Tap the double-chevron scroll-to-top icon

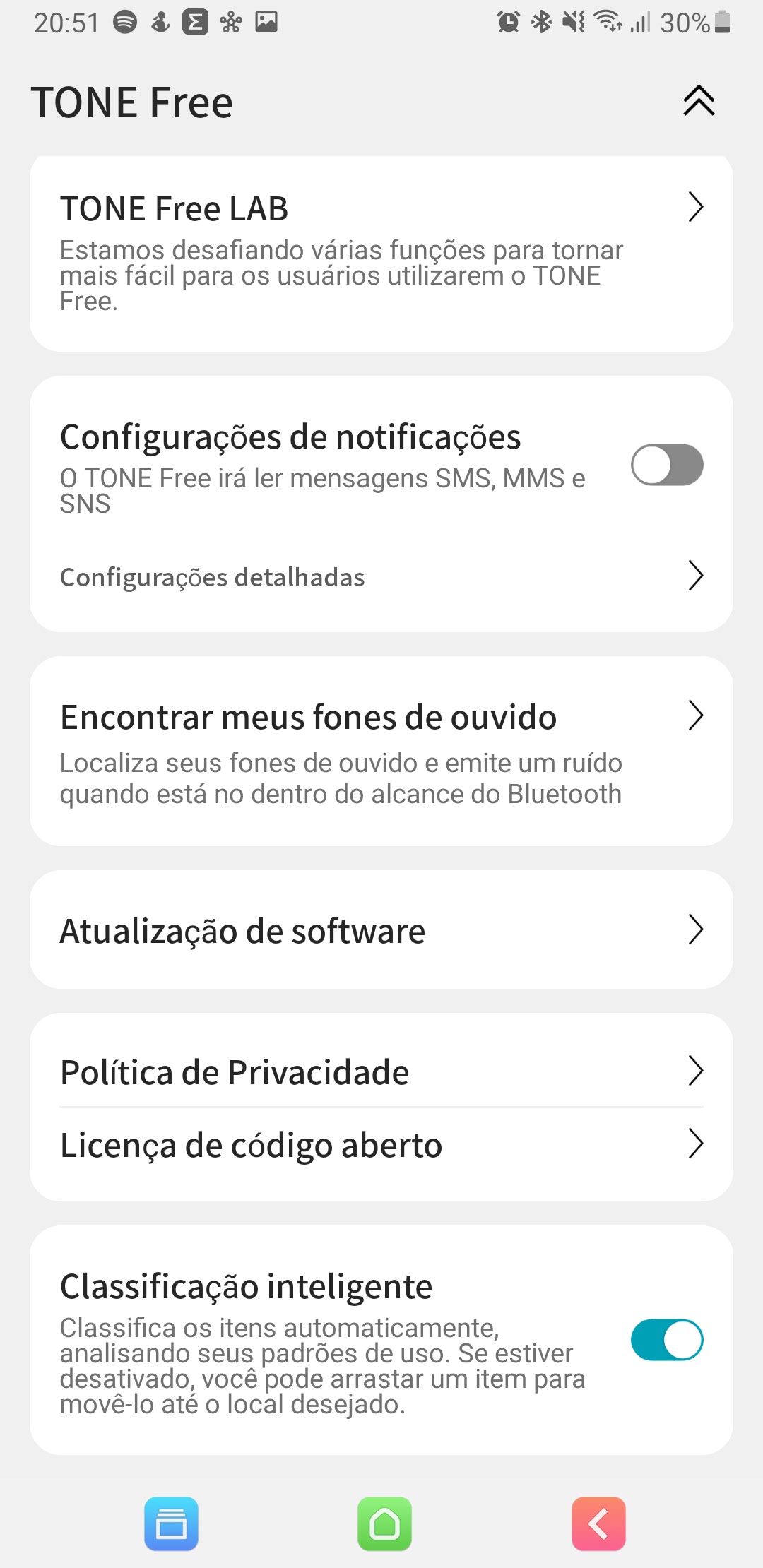click(x=699, y=100)
